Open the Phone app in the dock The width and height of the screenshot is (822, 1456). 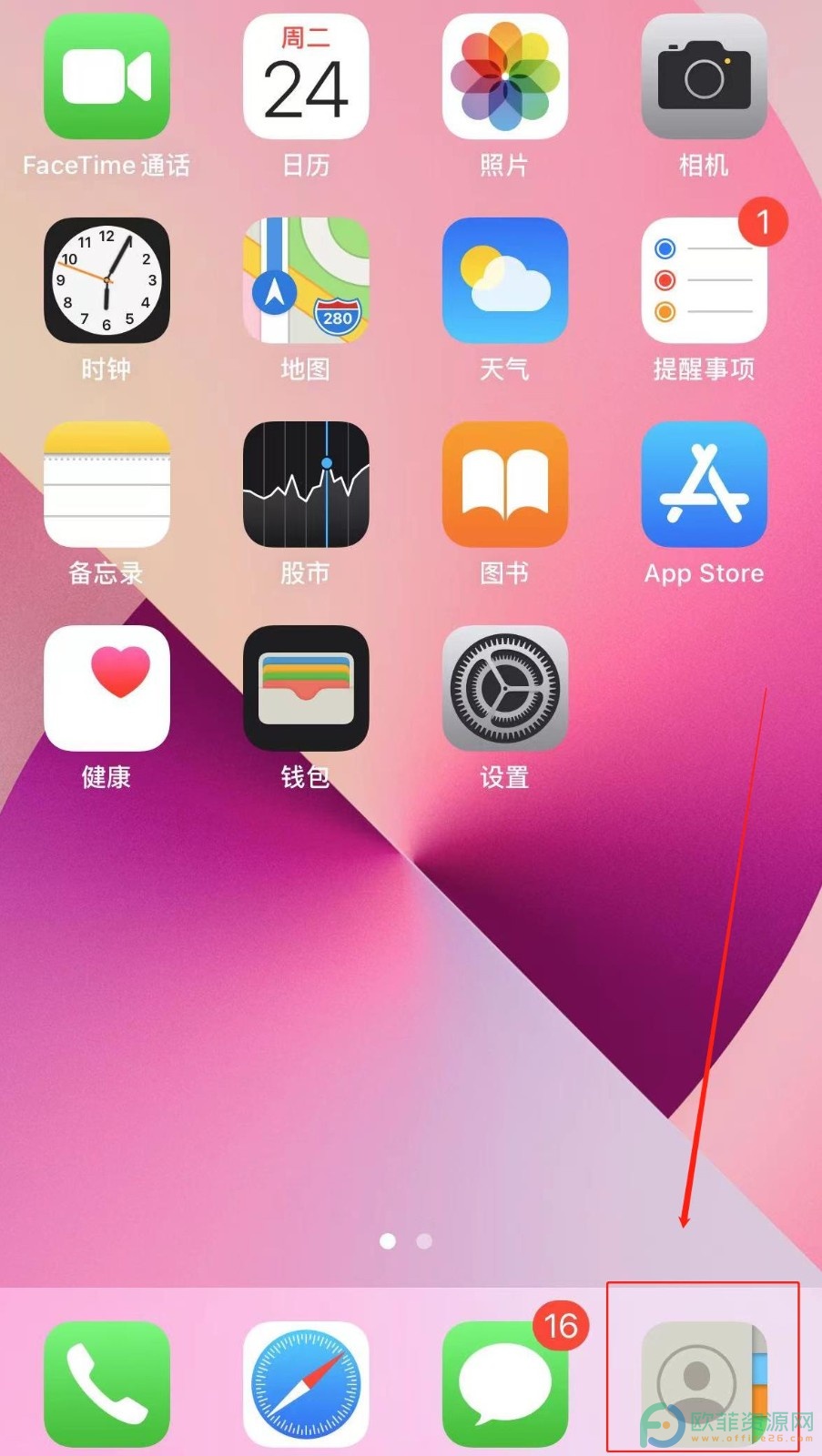pyautogui.click(x=107, y=1384)
